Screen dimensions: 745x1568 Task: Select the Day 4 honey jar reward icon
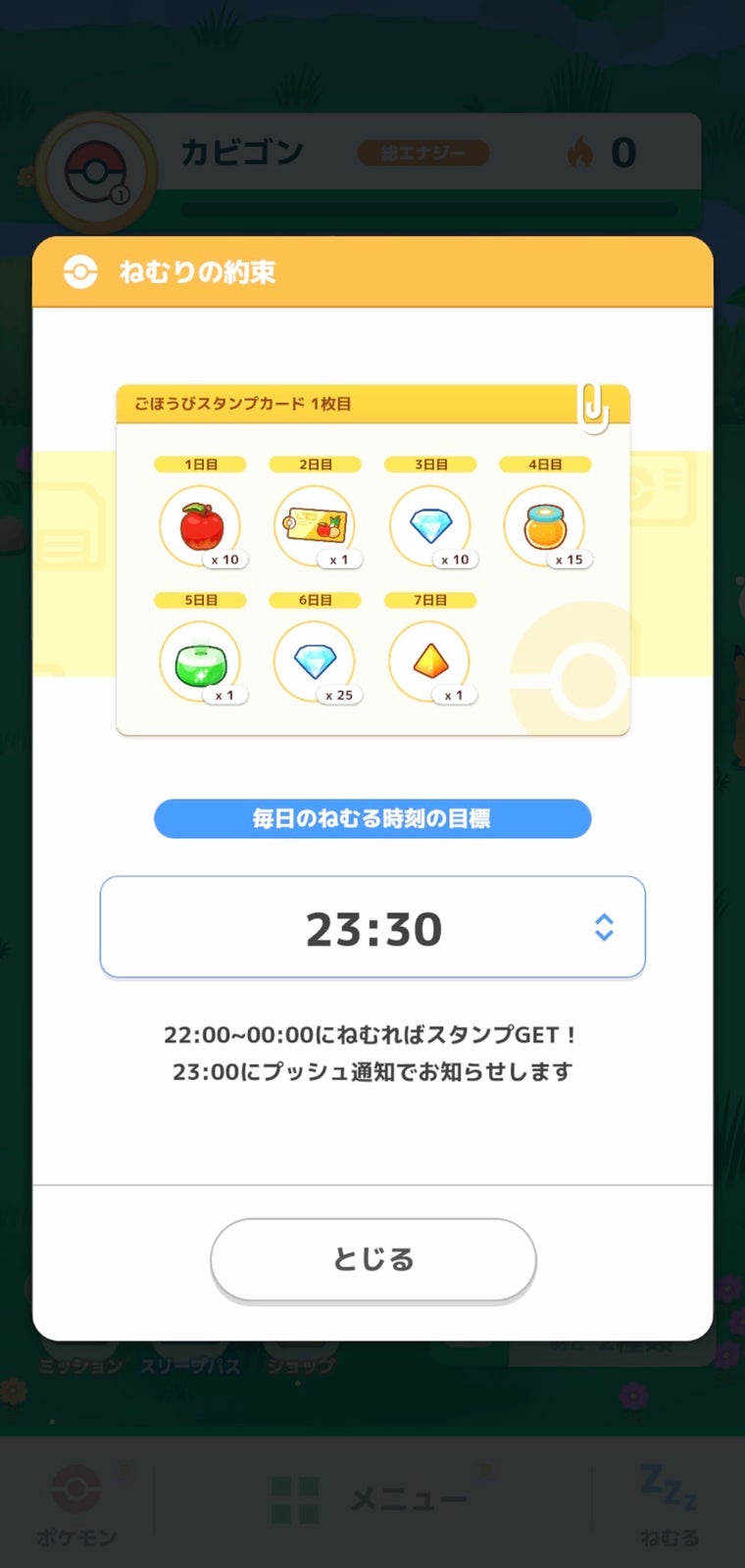point(546,525)
